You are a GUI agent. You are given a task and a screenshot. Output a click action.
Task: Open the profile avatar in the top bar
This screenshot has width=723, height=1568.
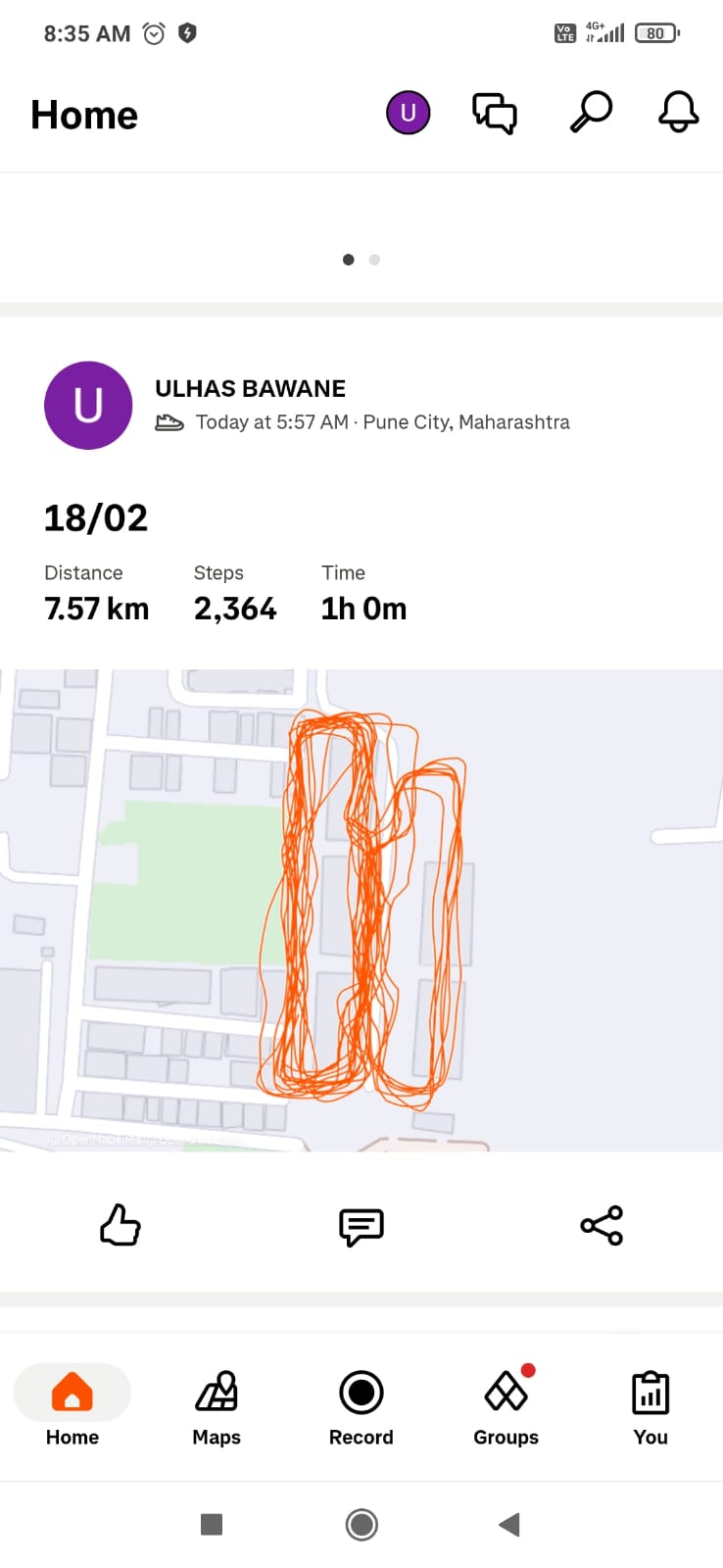pos(408,114)
